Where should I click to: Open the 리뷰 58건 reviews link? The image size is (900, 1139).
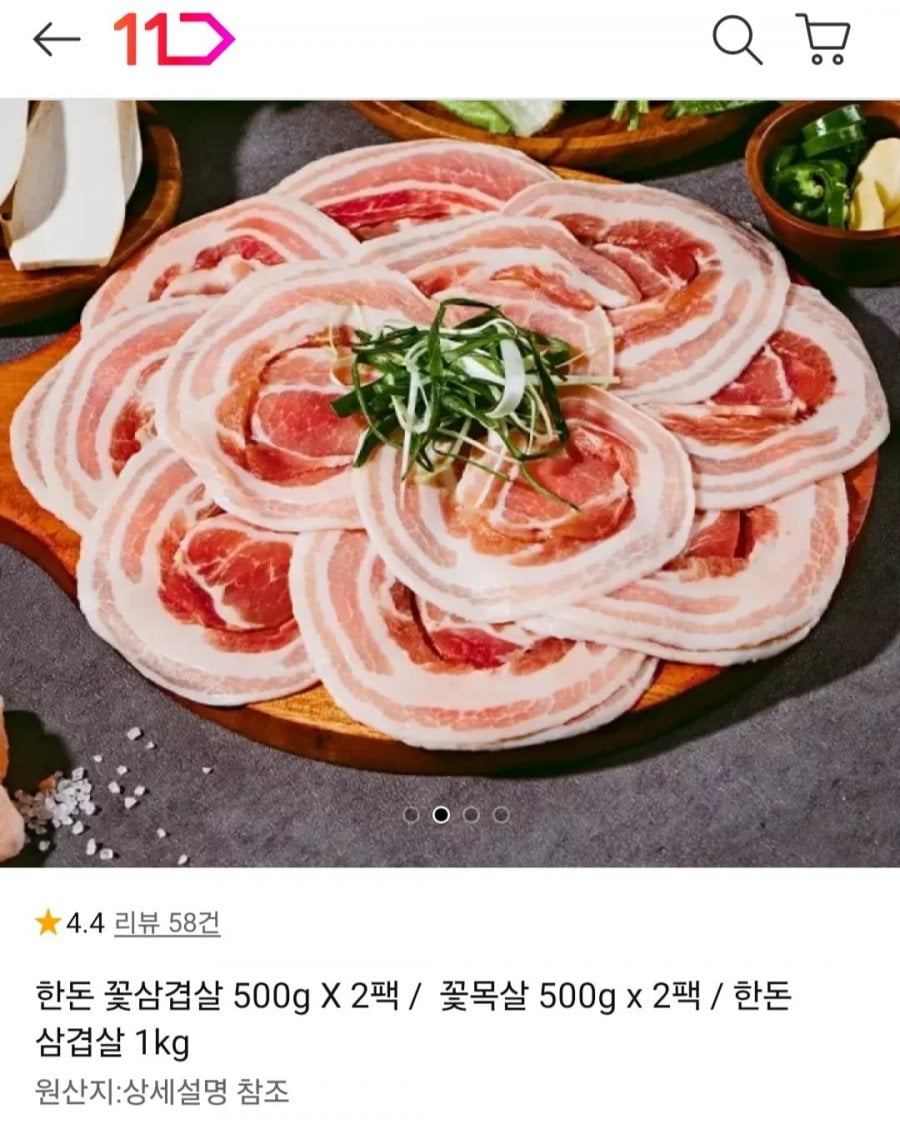pyautogui.click(x=167, y=923)
